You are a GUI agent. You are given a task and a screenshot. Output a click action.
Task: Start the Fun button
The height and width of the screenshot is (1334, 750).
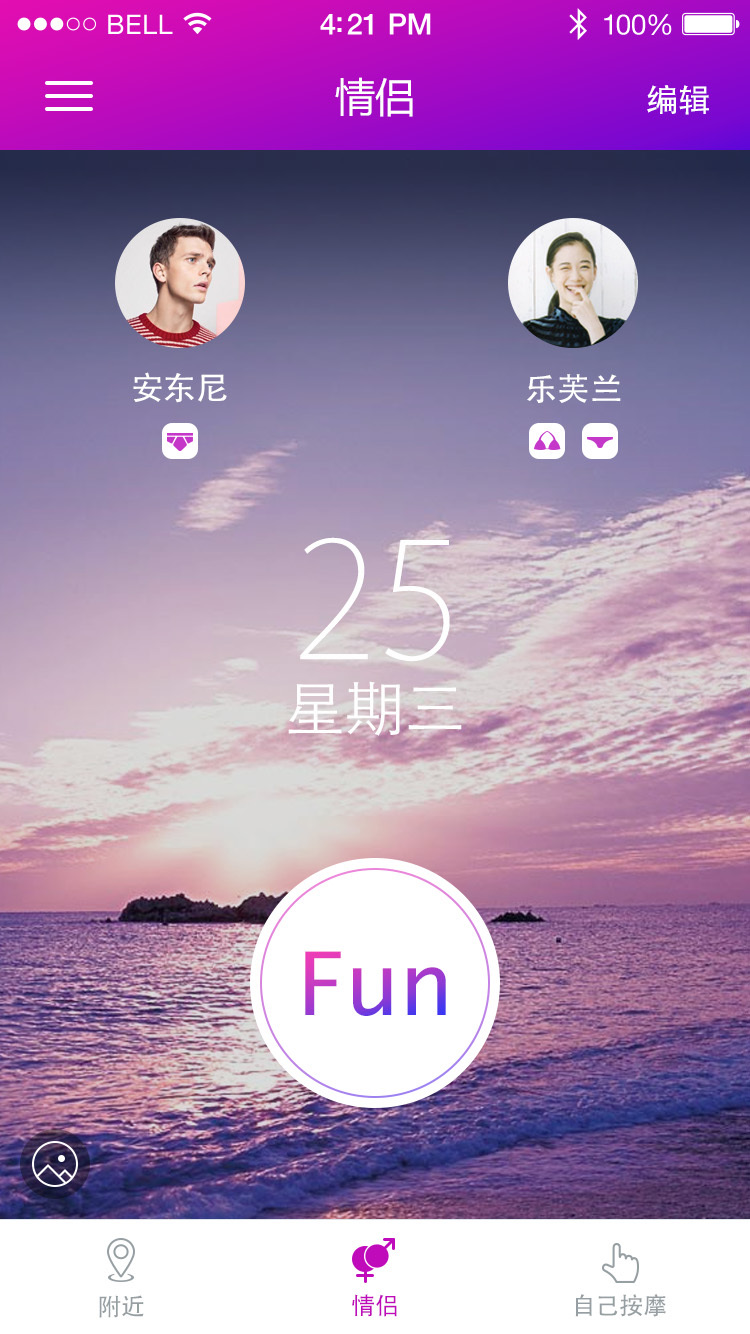point(375,983)
